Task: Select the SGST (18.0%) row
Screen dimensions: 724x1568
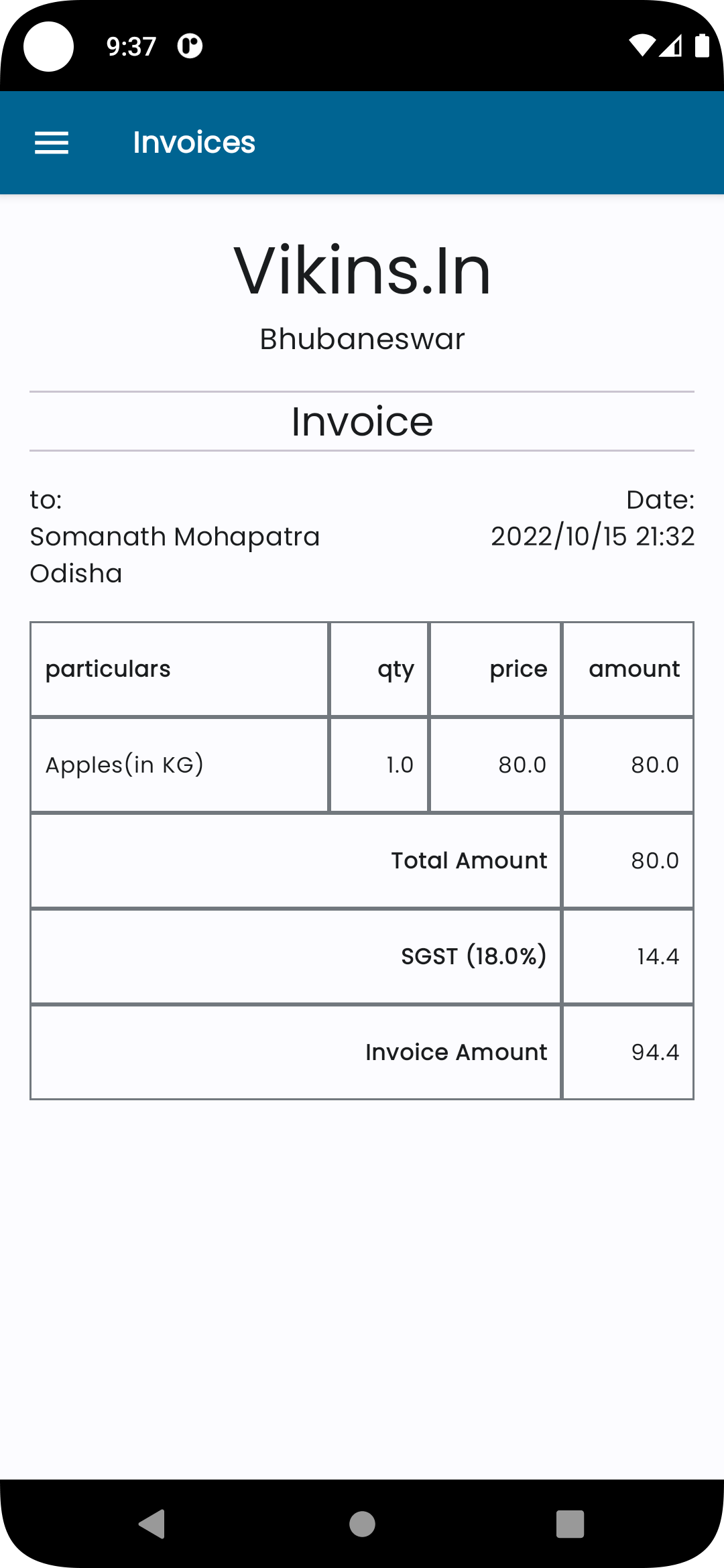Action: (x=473, y=956)
